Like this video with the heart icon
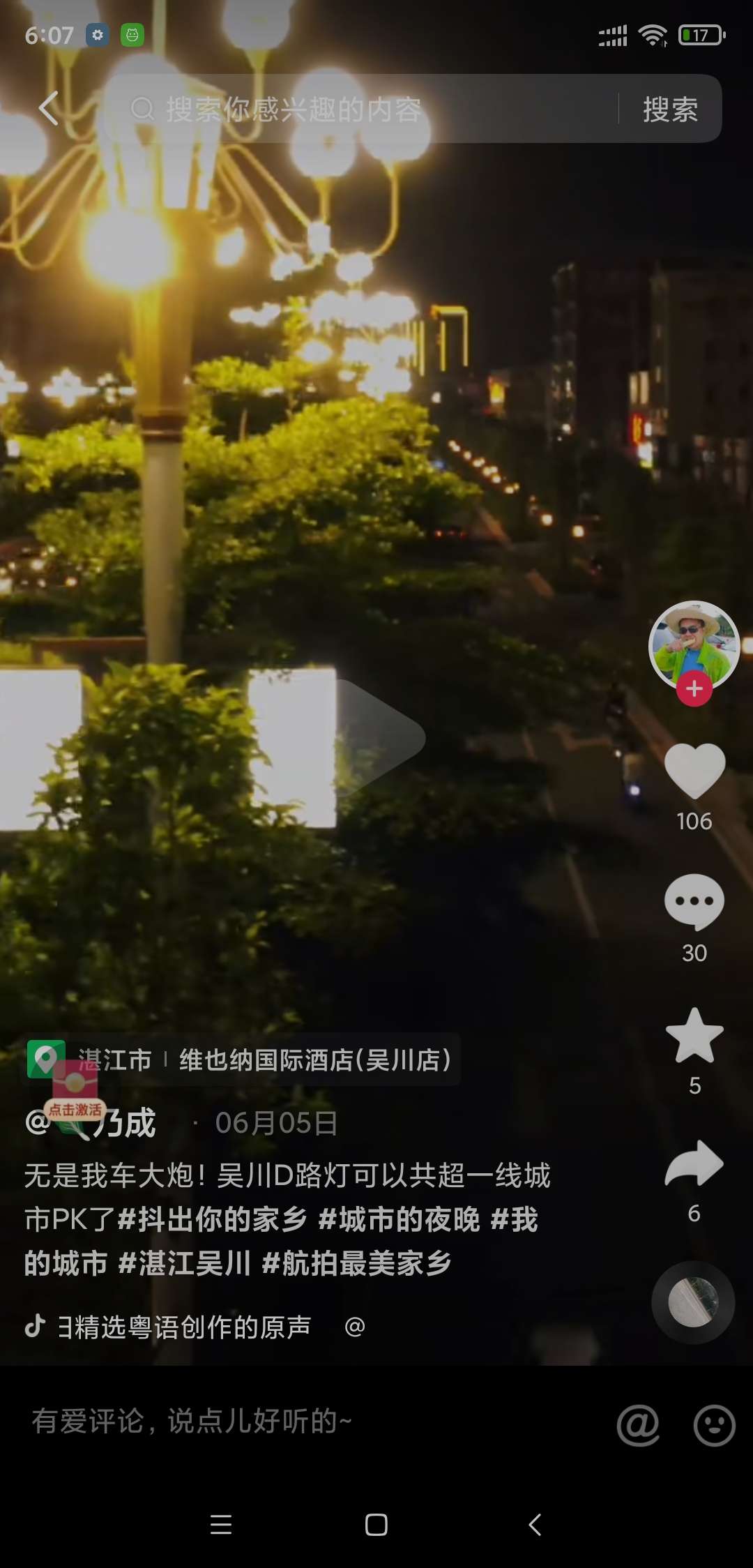Image resolution: width=753 pixels, height=1568 pixels. pyautogui.click(x=694, y=771)
